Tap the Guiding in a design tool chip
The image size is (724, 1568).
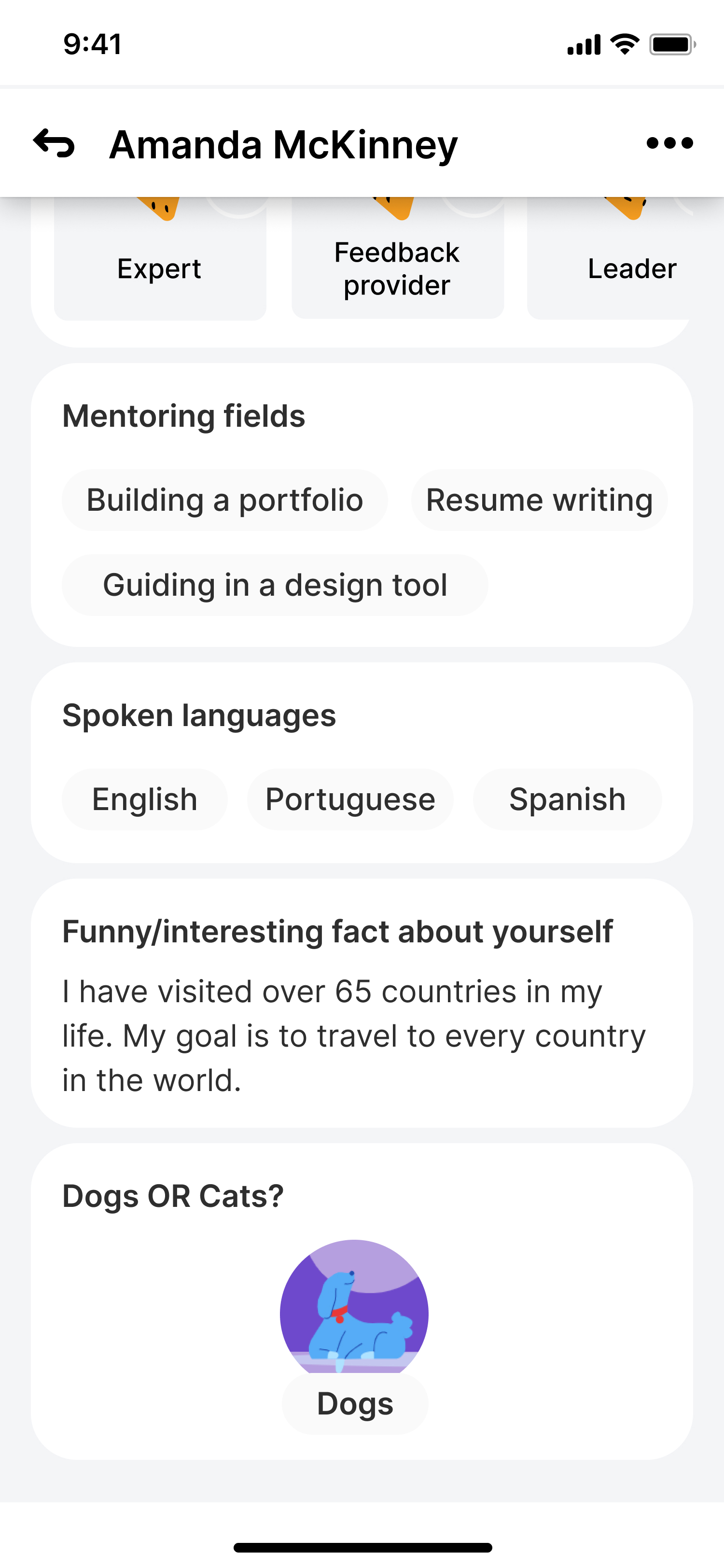tap(275, 585)
